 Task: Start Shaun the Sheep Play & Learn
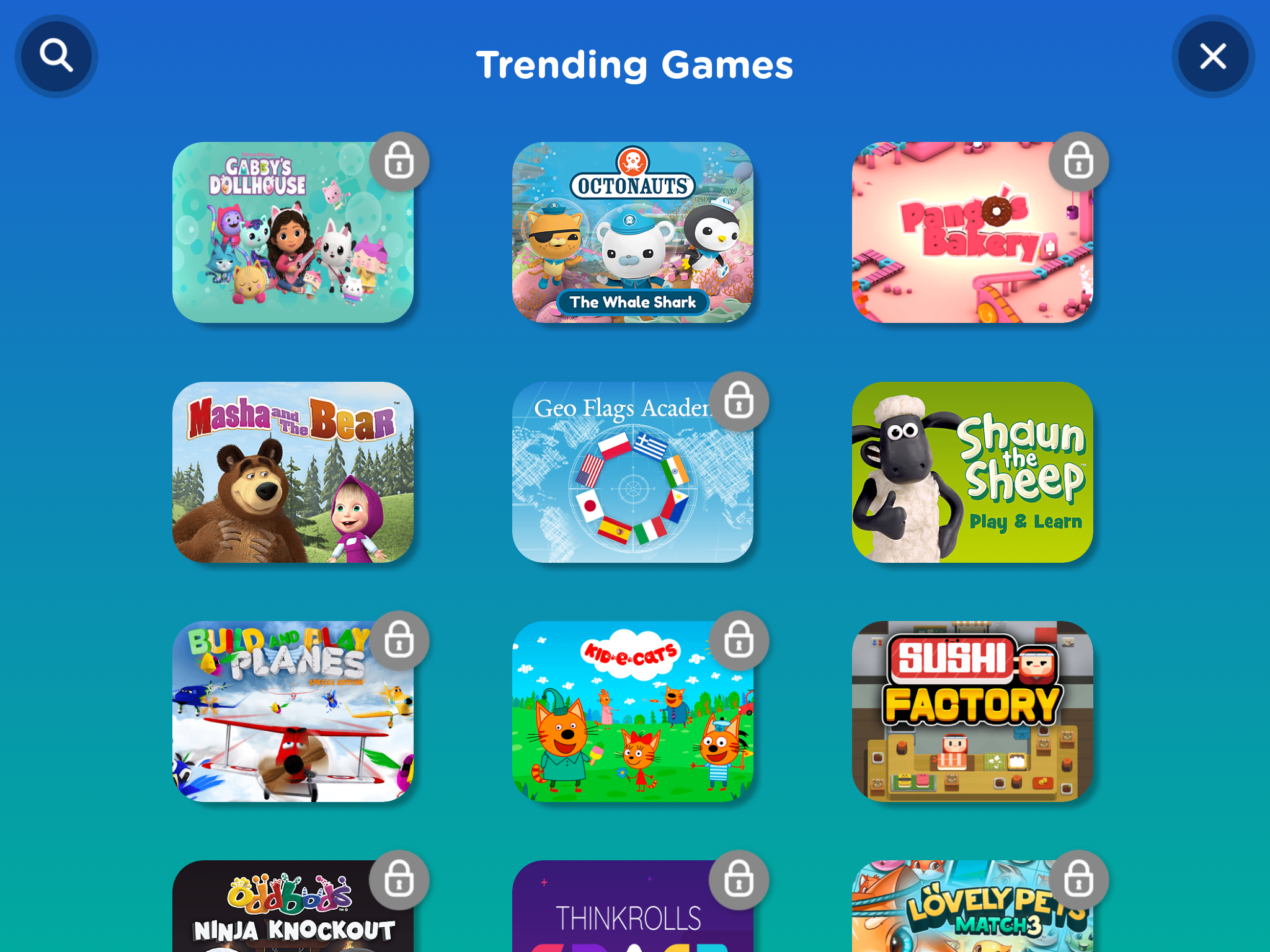pos(972,472)
